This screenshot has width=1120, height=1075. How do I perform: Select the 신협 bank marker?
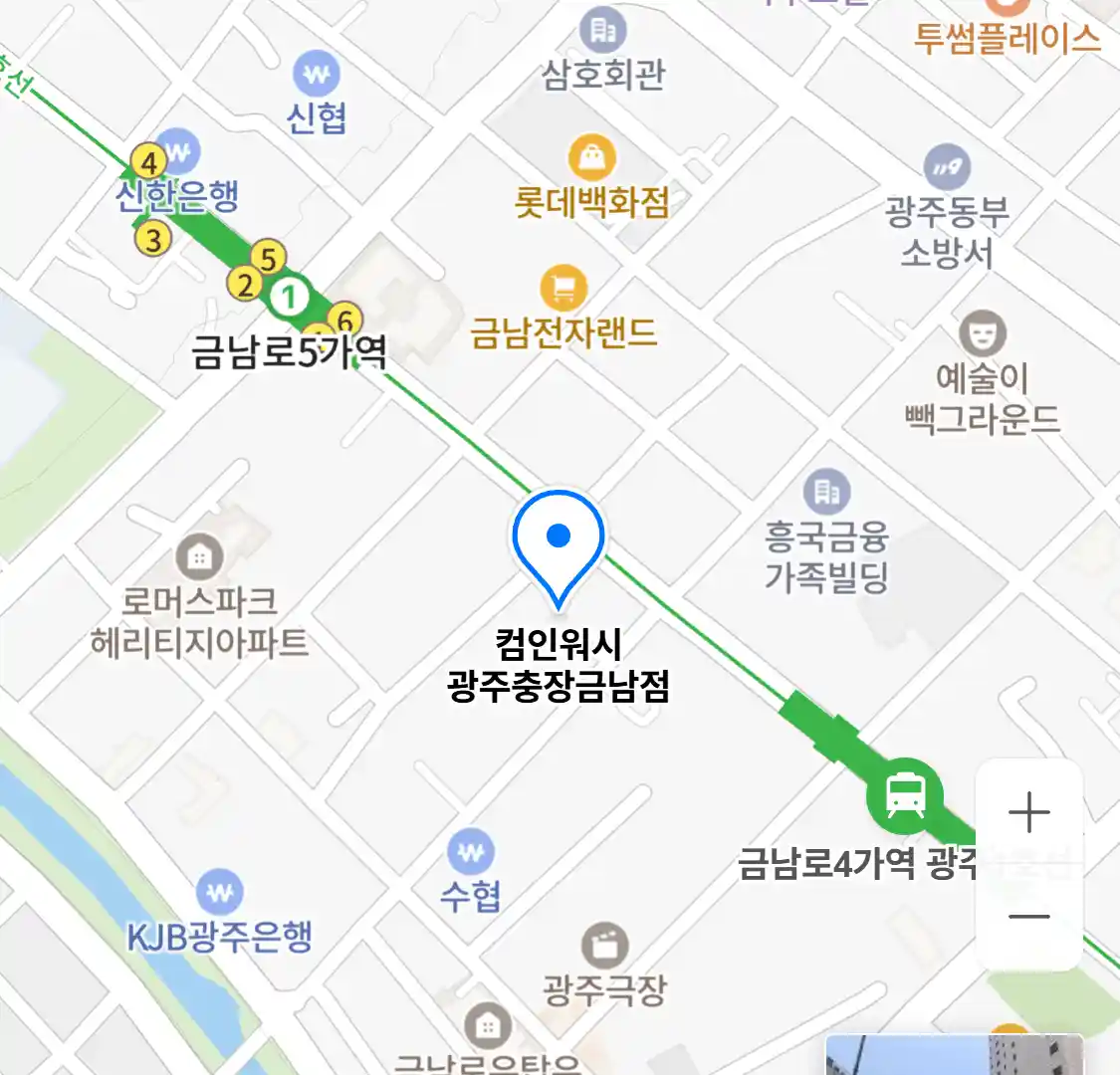click(x=317, y=74)
